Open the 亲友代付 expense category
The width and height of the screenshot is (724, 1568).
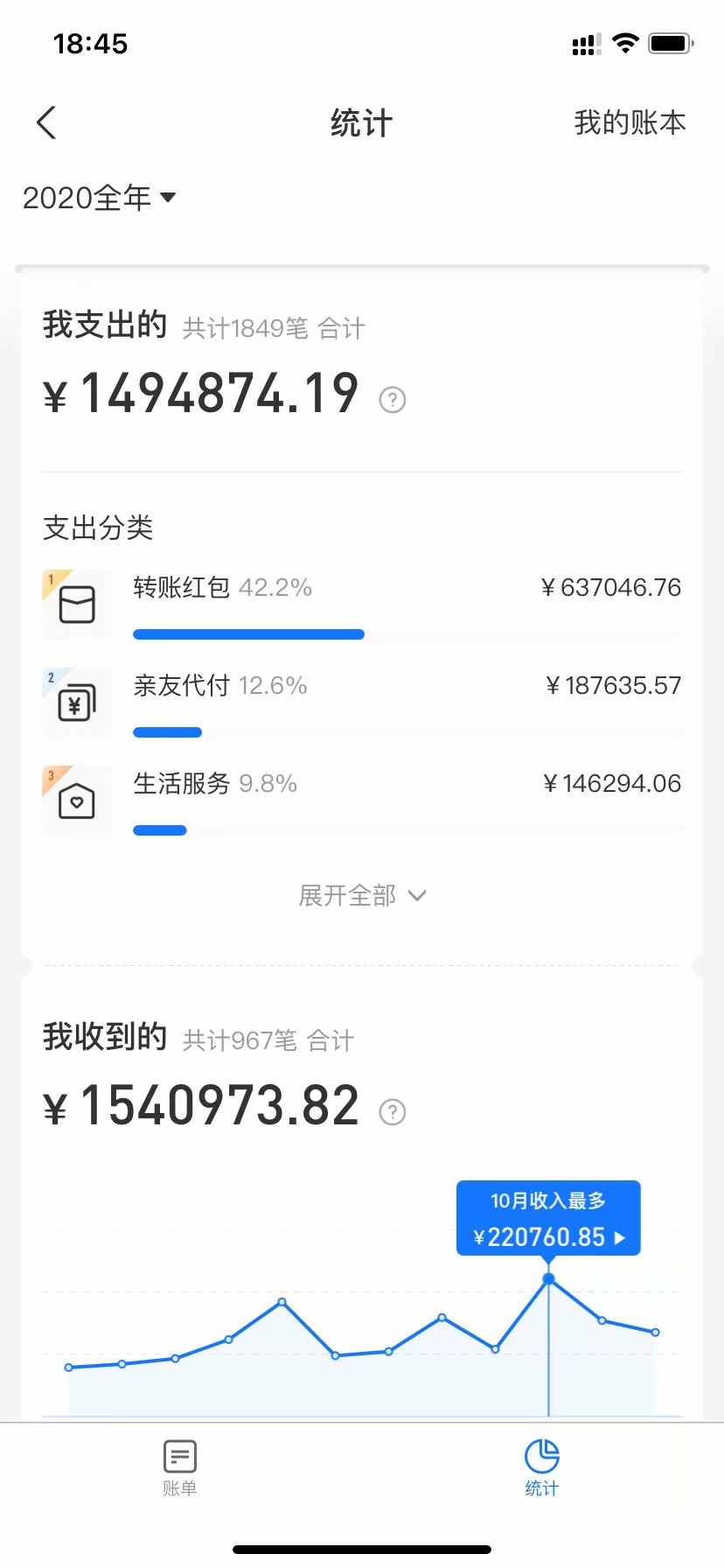(362, 703)
